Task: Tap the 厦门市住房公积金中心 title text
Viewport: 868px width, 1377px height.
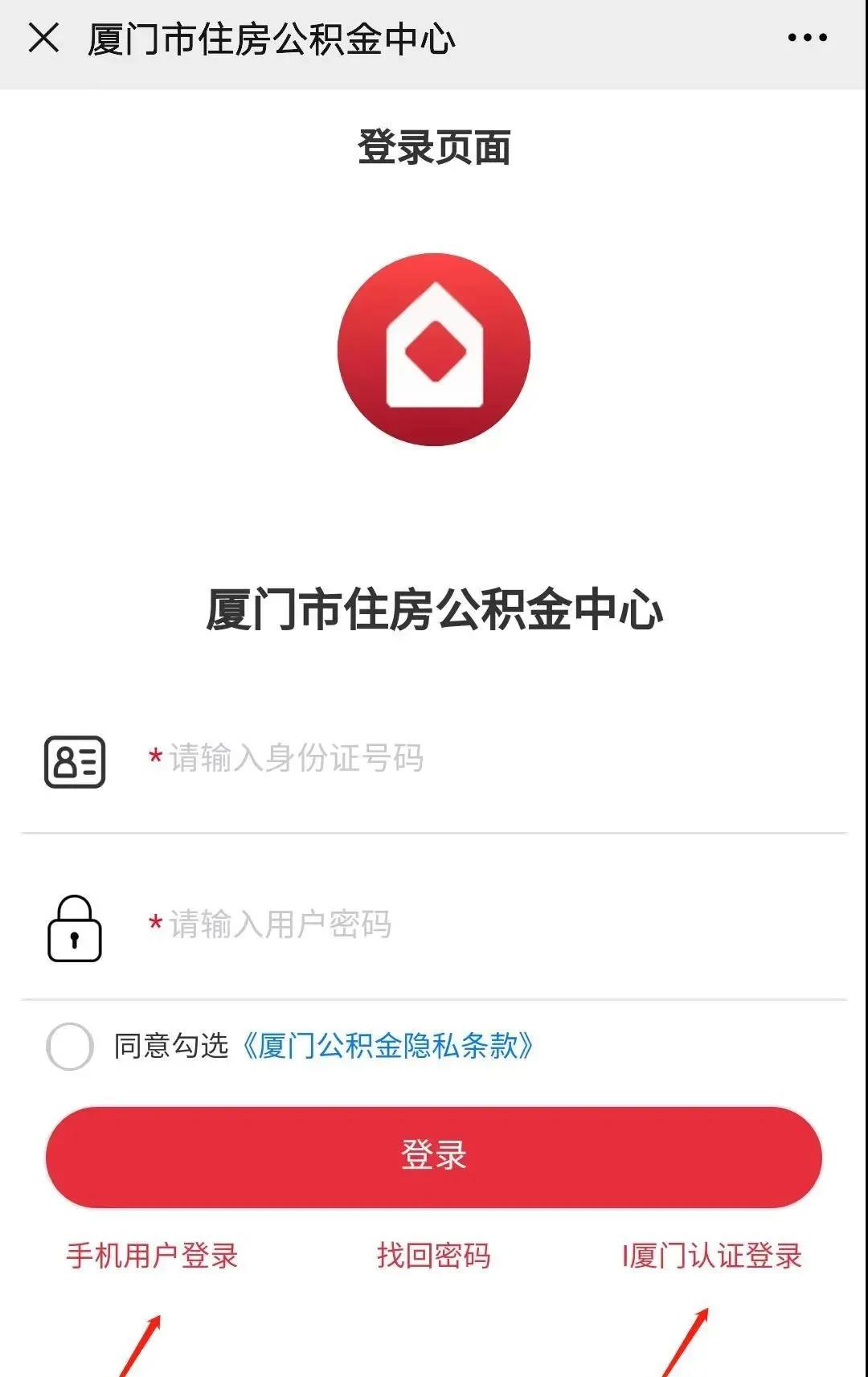Action: pyautogui.click(x=434, y=613)
